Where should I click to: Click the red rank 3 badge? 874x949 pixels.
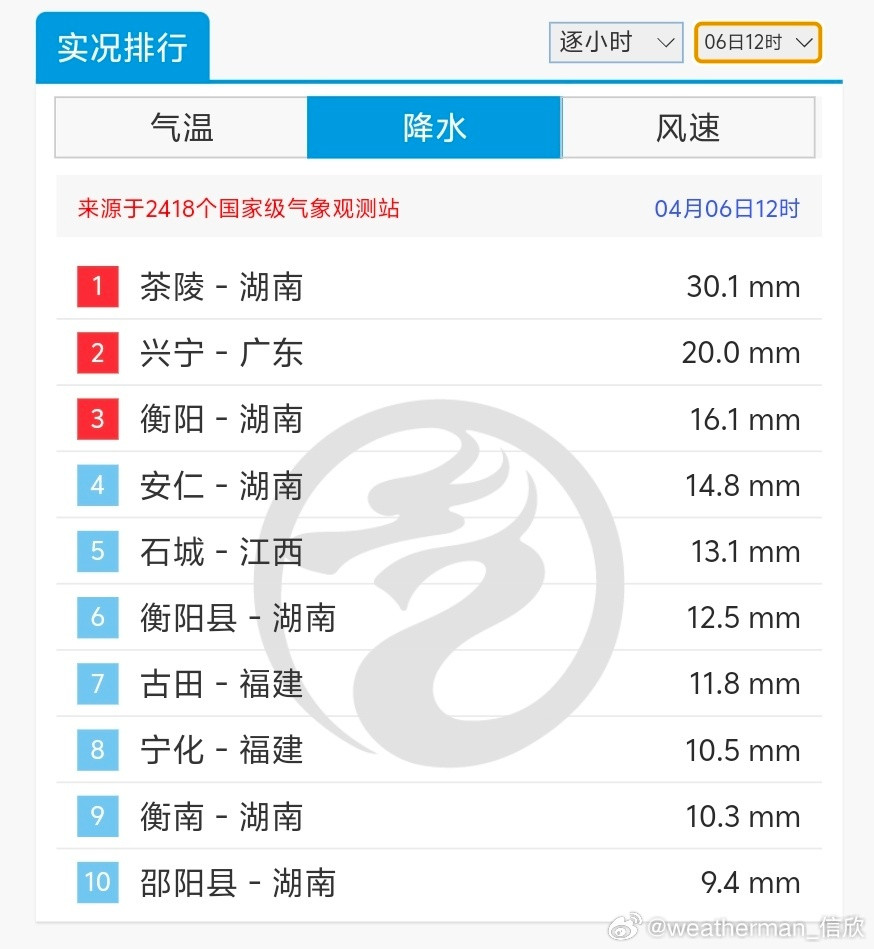(x=96, y=419)
